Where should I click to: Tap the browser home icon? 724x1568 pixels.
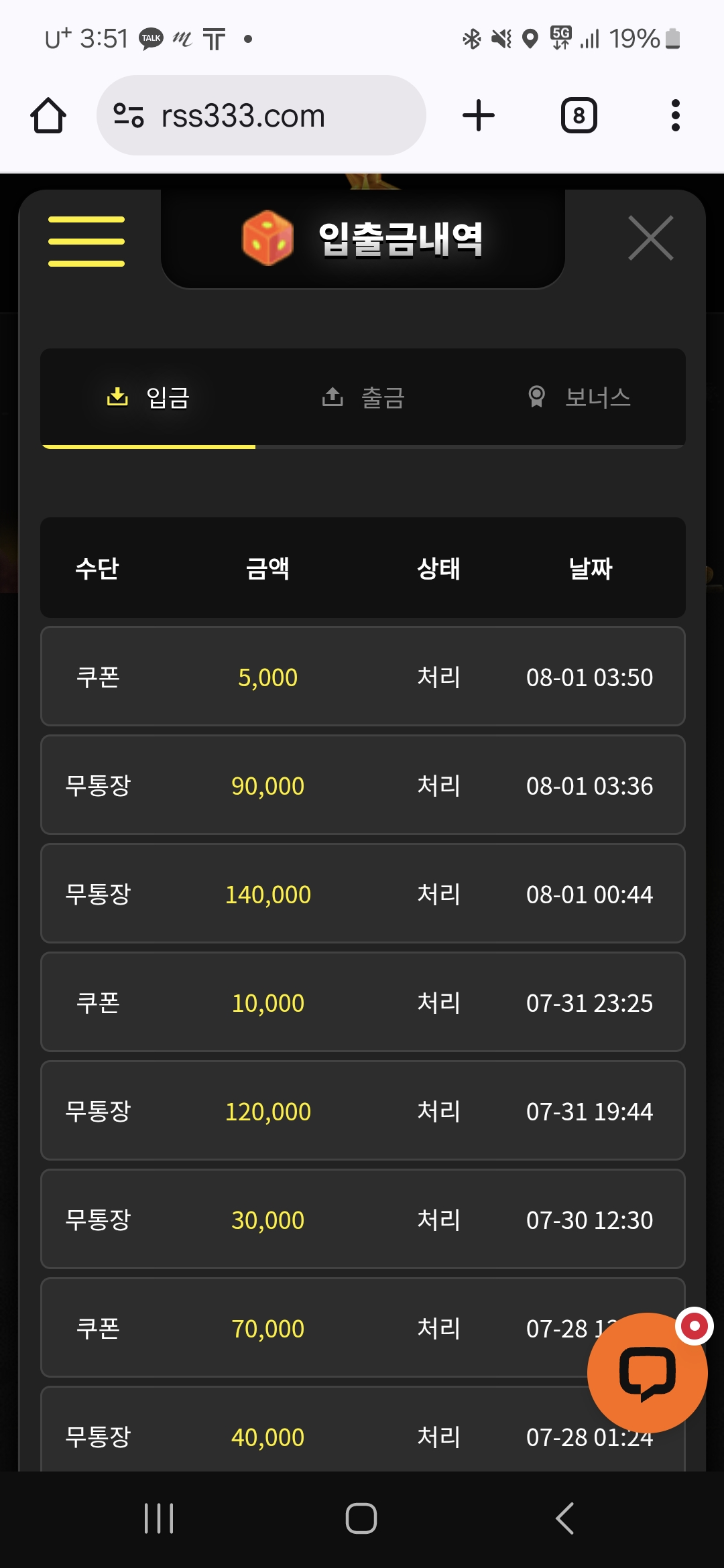[x=48, y=115]
